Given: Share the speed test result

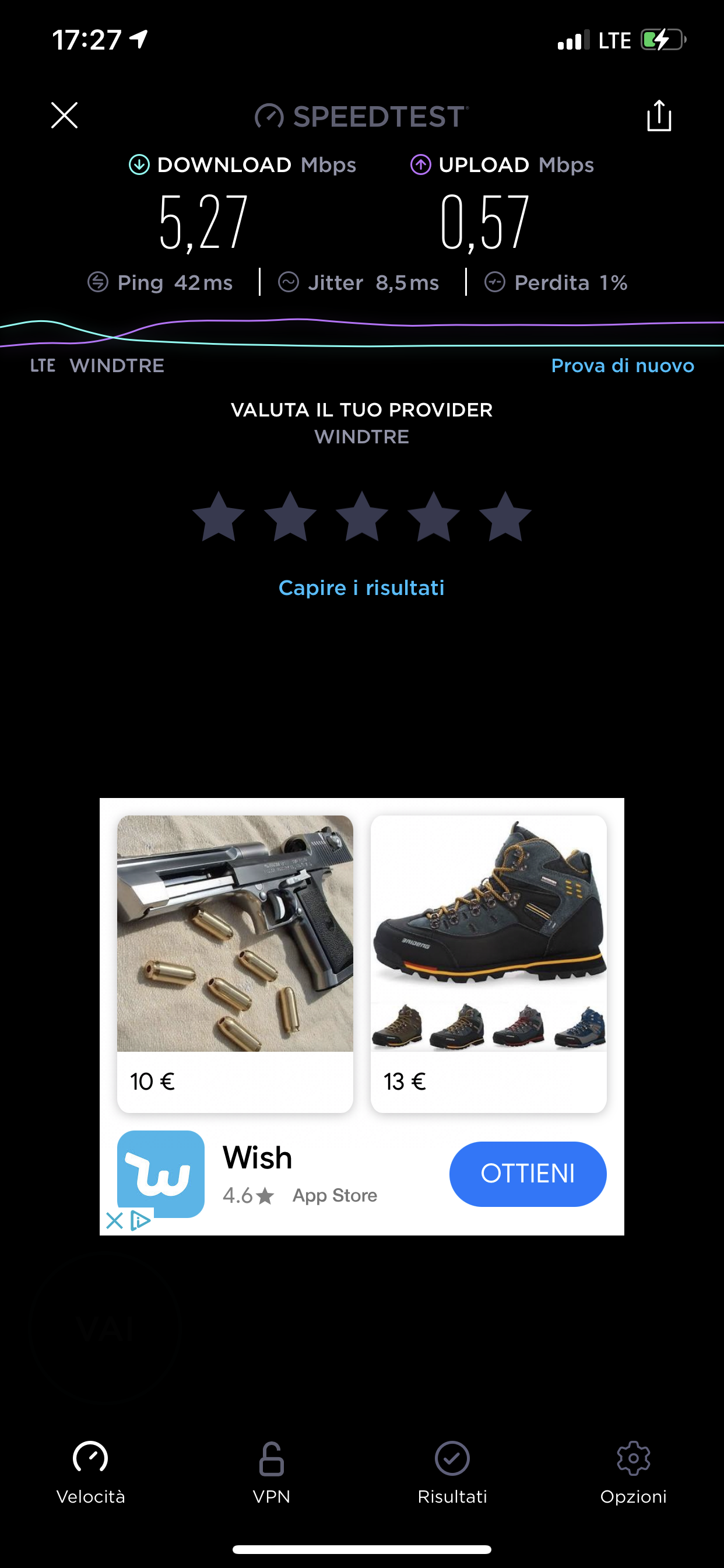Looking at the screenshot, I should click(658, 115).
